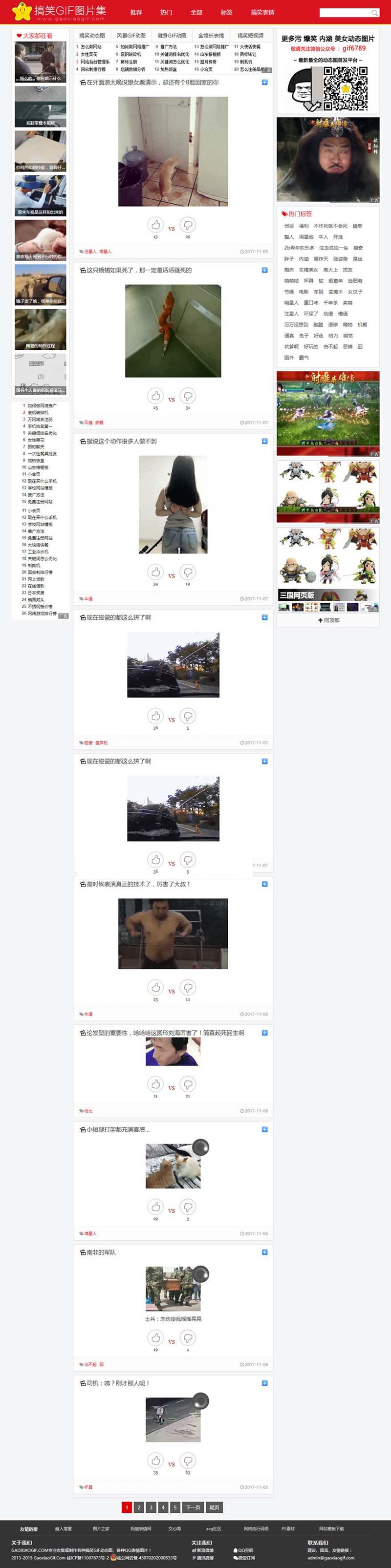Open the 小短腿打架都充满喜感 GIF thumbnail

[x=173, y=1165]
